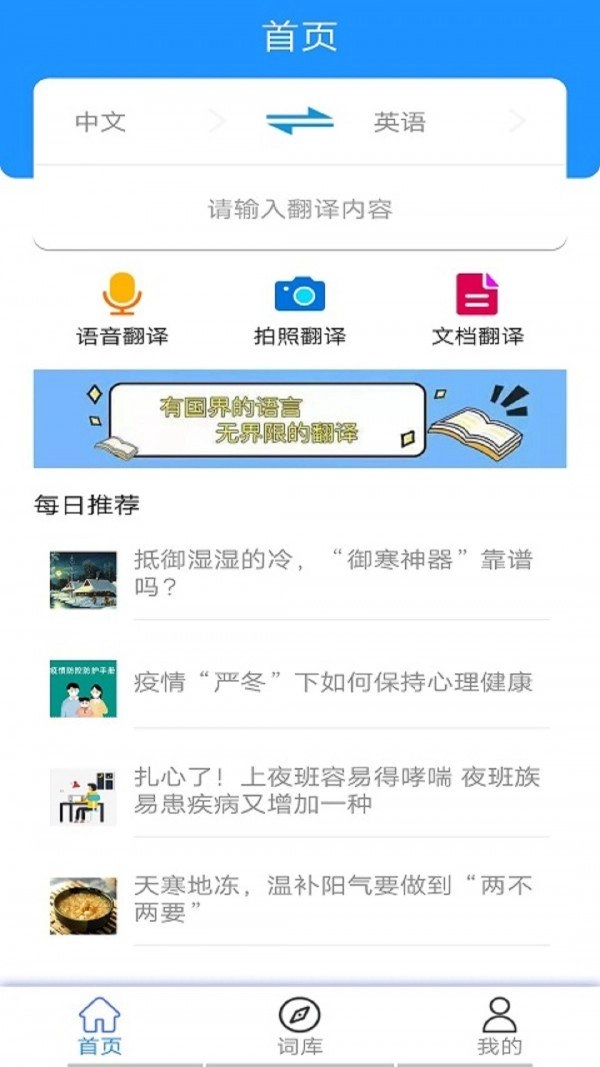Viewport: 600px width, 1067px height.
Task: Open the 疫情严冬心理健康 article
Action: (x=299, y=684)
